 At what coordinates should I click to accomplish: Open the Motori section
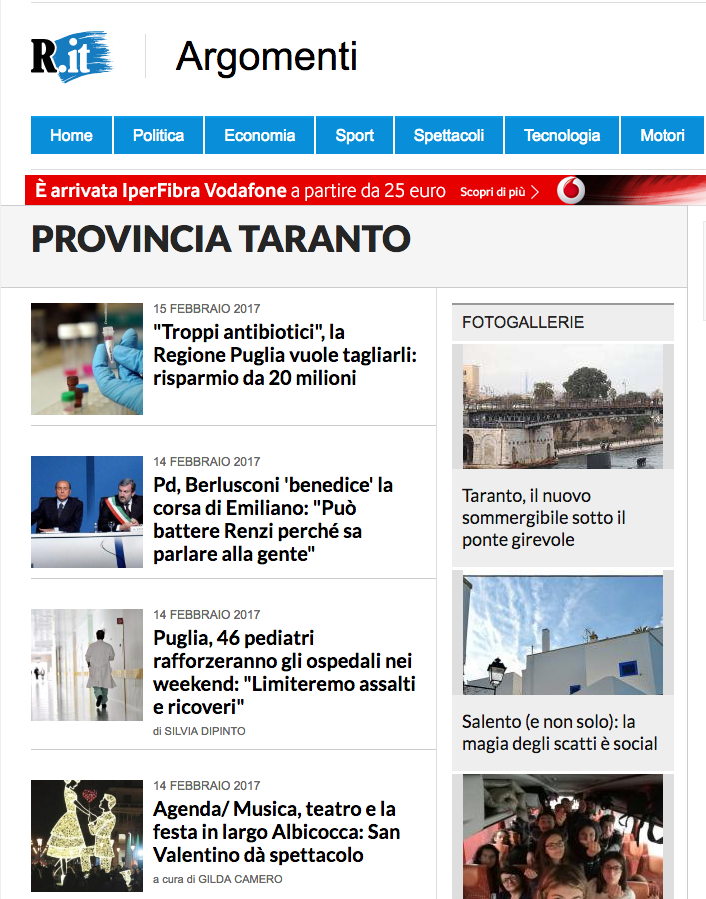662,136
